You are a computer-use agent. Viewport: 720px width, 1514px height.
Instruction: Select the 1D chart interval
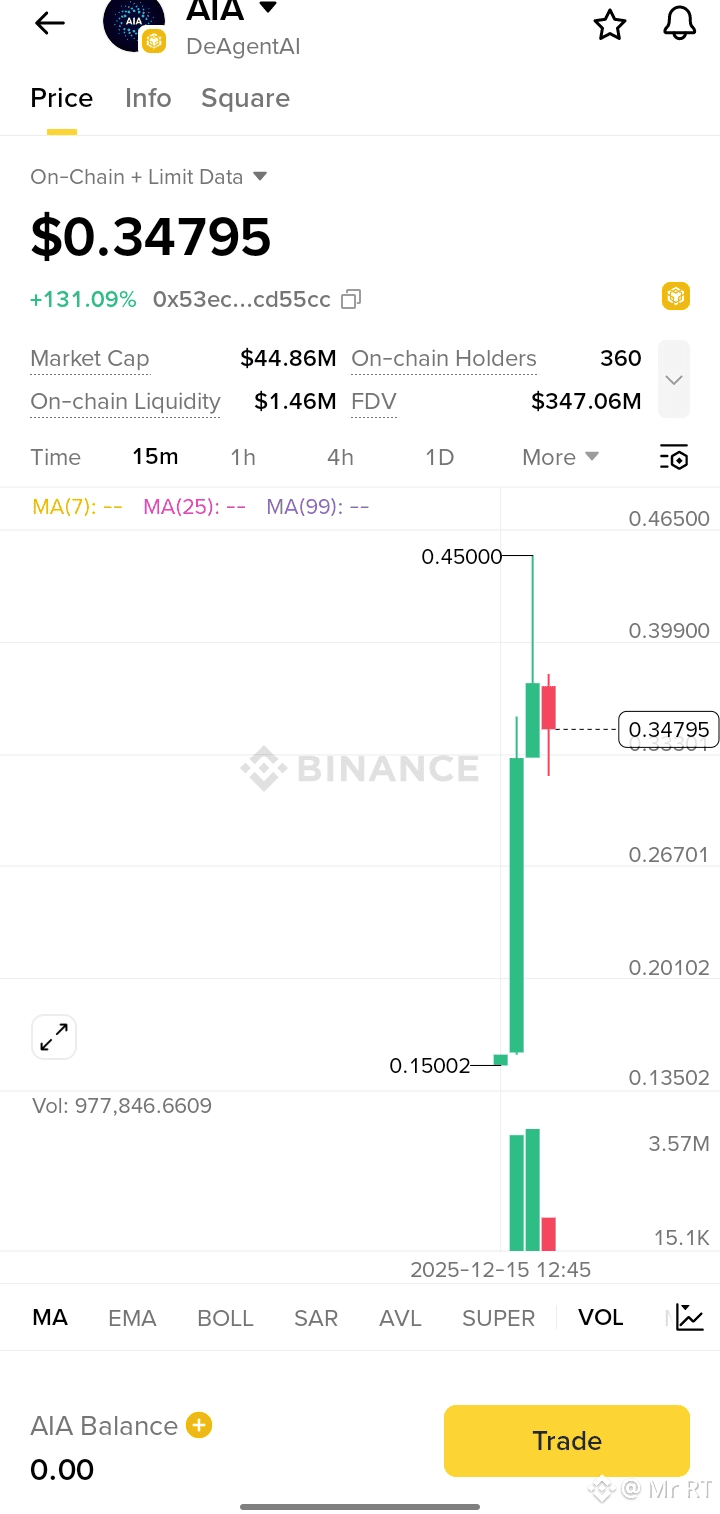439,457
